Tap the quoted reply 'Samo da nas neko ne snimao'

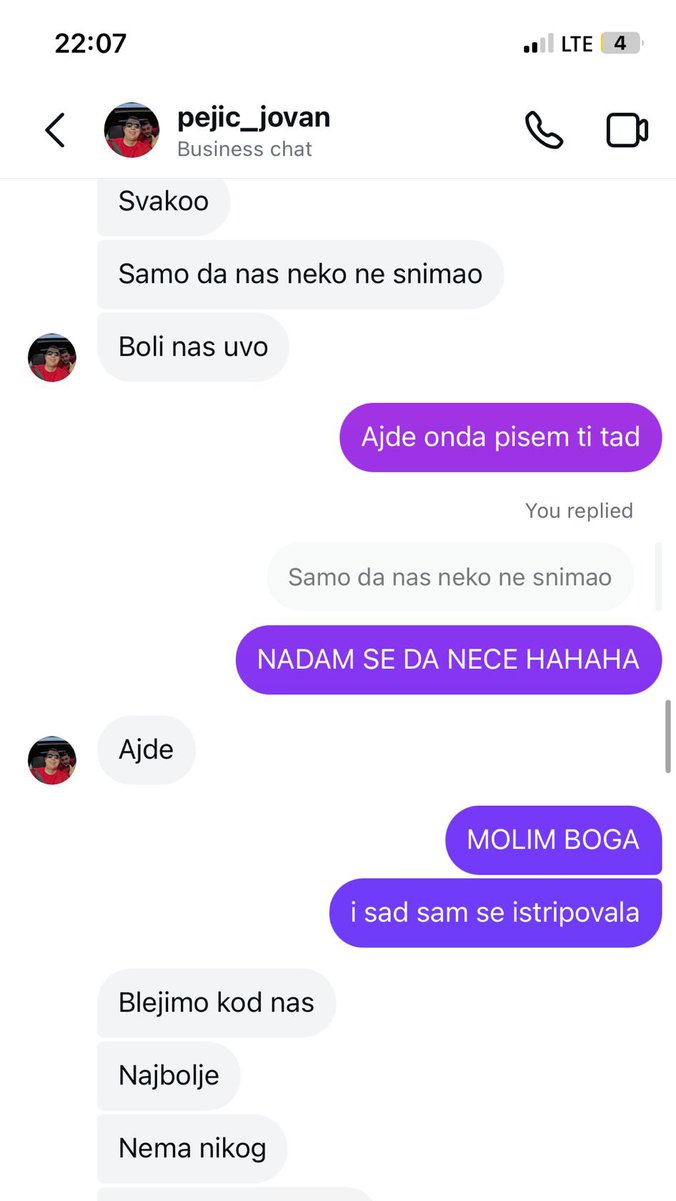click(449, 577)
